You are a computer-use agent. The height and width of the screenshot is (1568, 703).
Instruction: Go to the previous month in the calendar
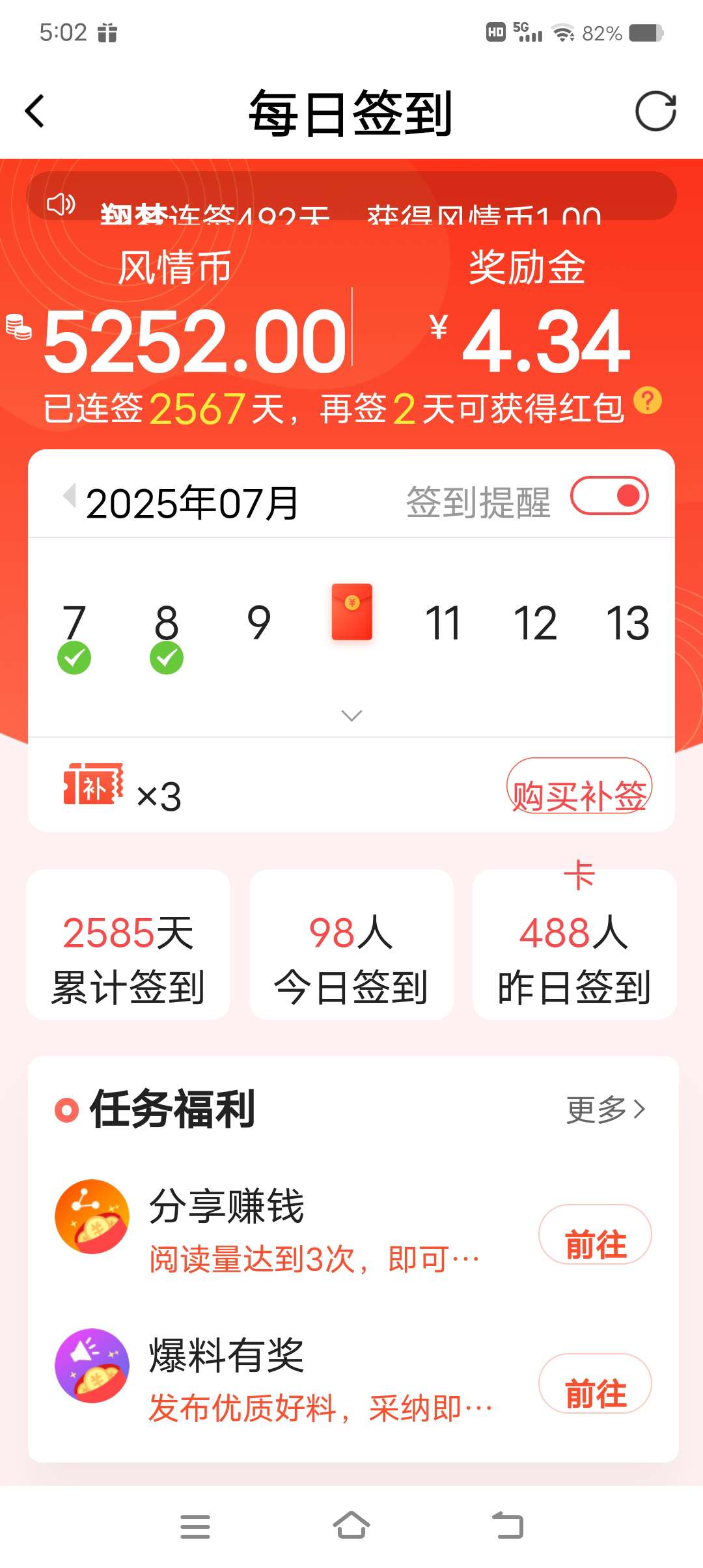click(x=69, y=496)
